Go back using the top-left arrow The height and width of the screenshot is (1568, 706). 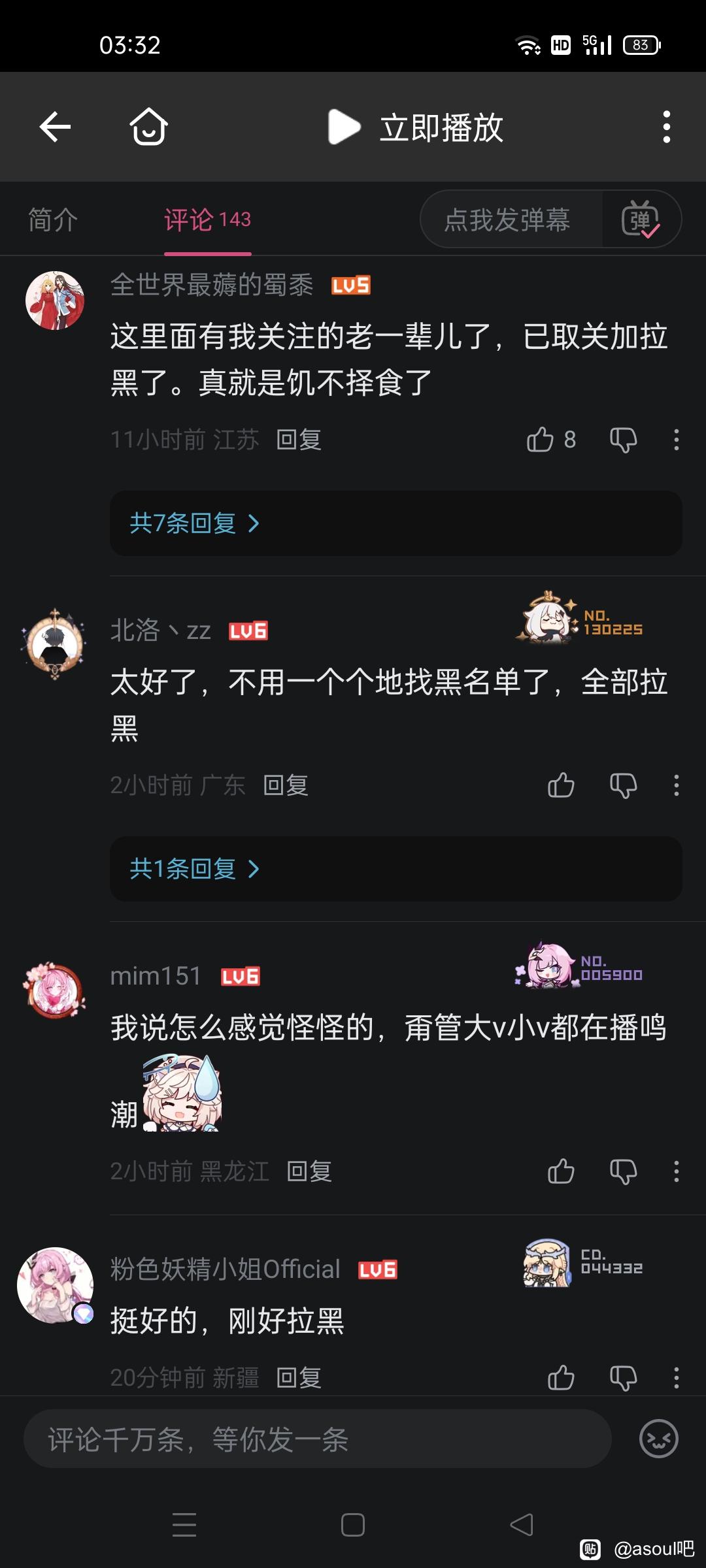point(55,127)
